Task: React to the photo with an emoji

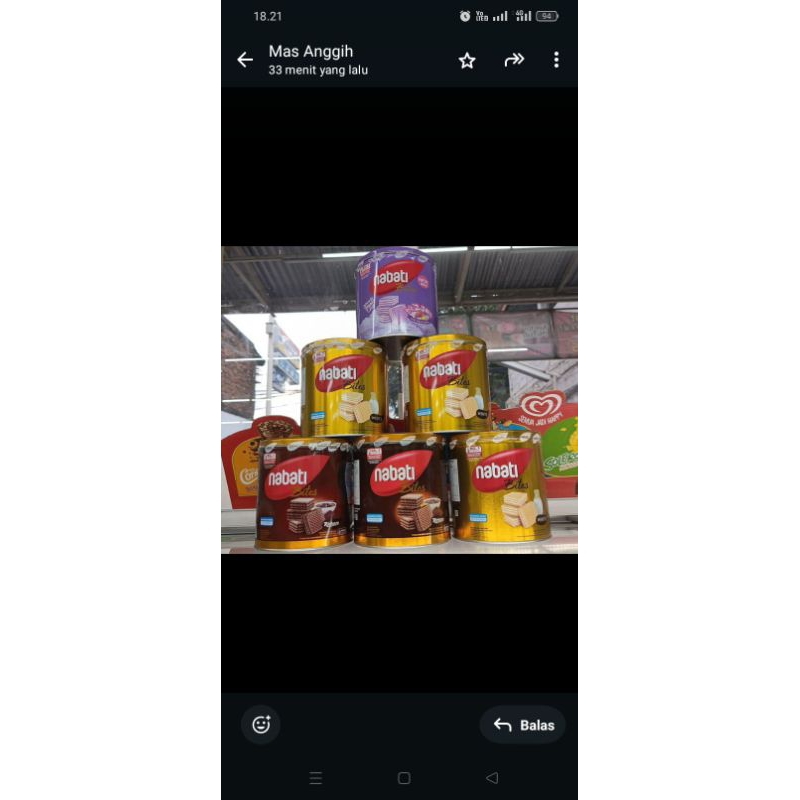Action: click(261, 725)
